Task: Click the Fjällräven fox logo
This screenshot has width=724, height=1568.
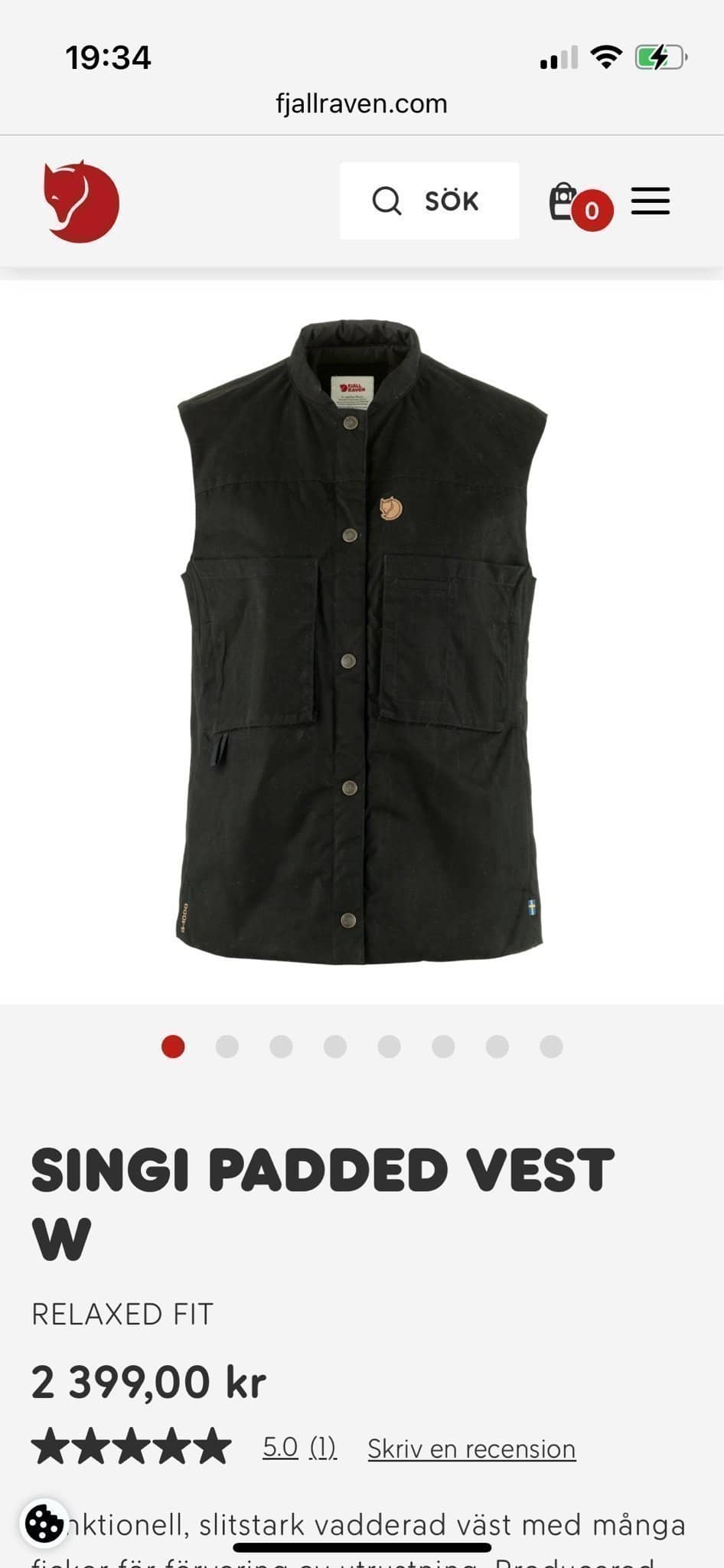Action: (x=82, y=200)
